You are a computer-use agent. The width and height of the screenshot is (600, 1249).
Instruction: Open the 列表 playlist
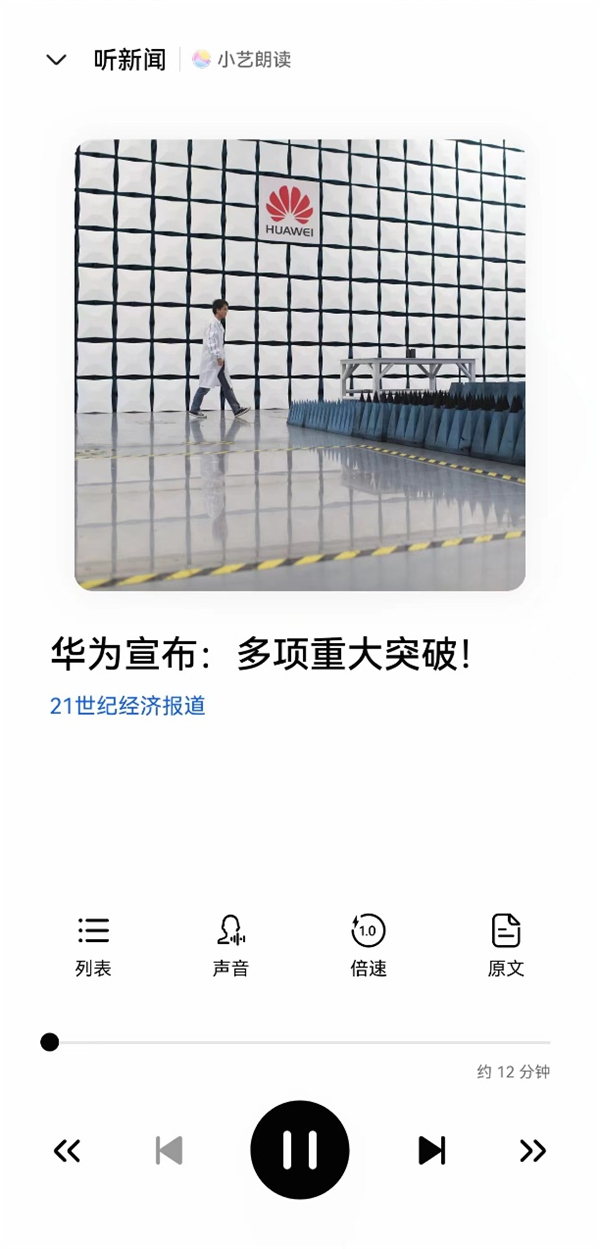coord(93,944)
